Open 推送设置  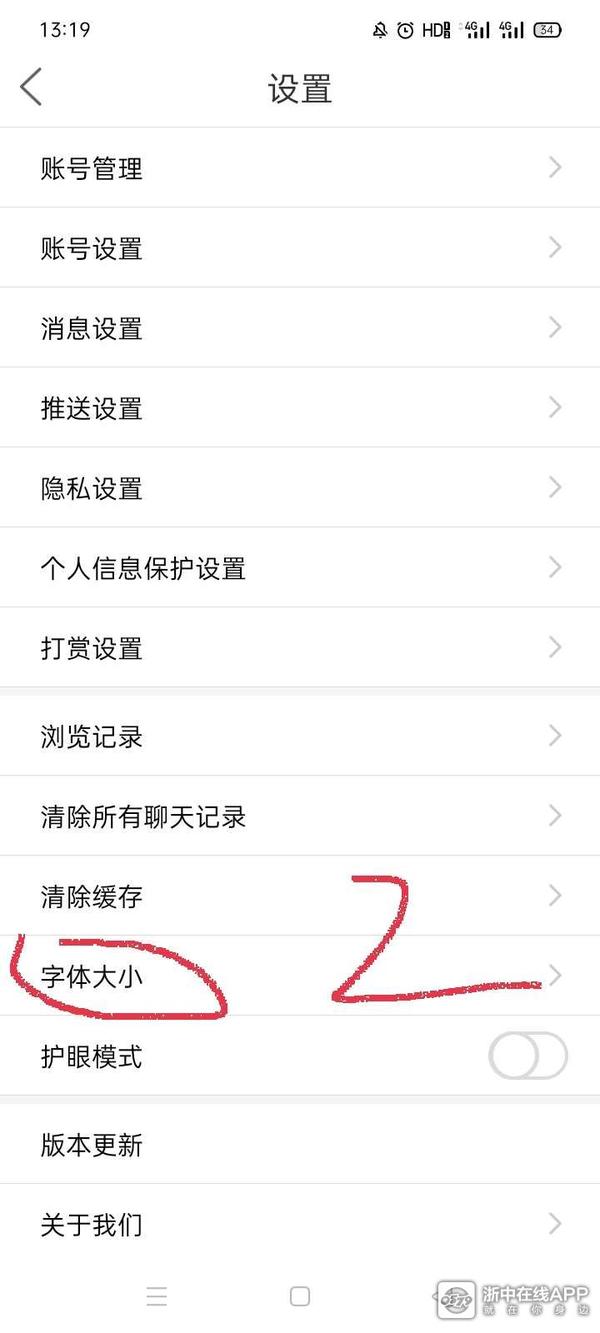click(x=300, y=408)
